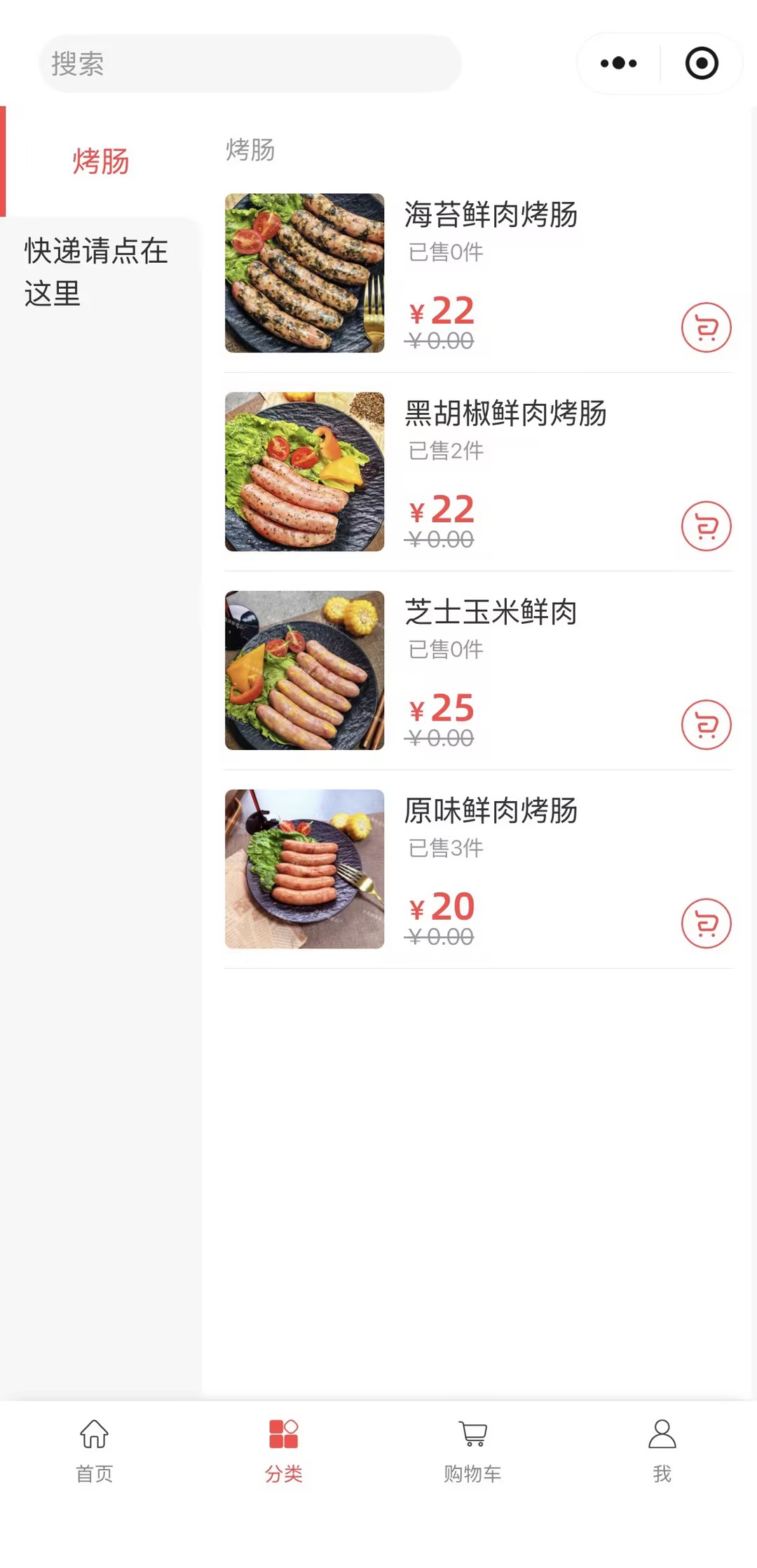The image size is (757, 1568).
Task: Add 原味鲜肉烤肠 to cart
Action: (706, 923)
